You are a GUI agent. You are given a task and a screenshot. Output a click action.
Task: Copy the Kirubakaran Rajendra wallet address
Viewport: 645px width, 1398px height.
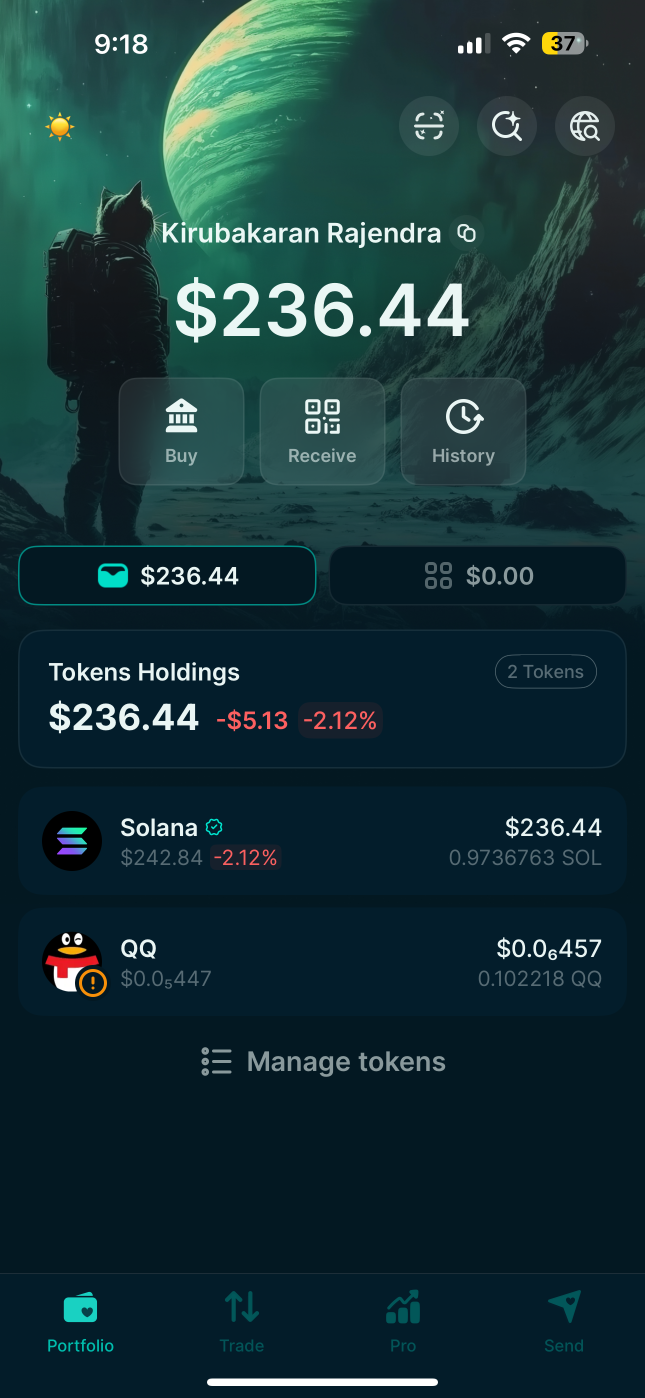click(466, 234)
